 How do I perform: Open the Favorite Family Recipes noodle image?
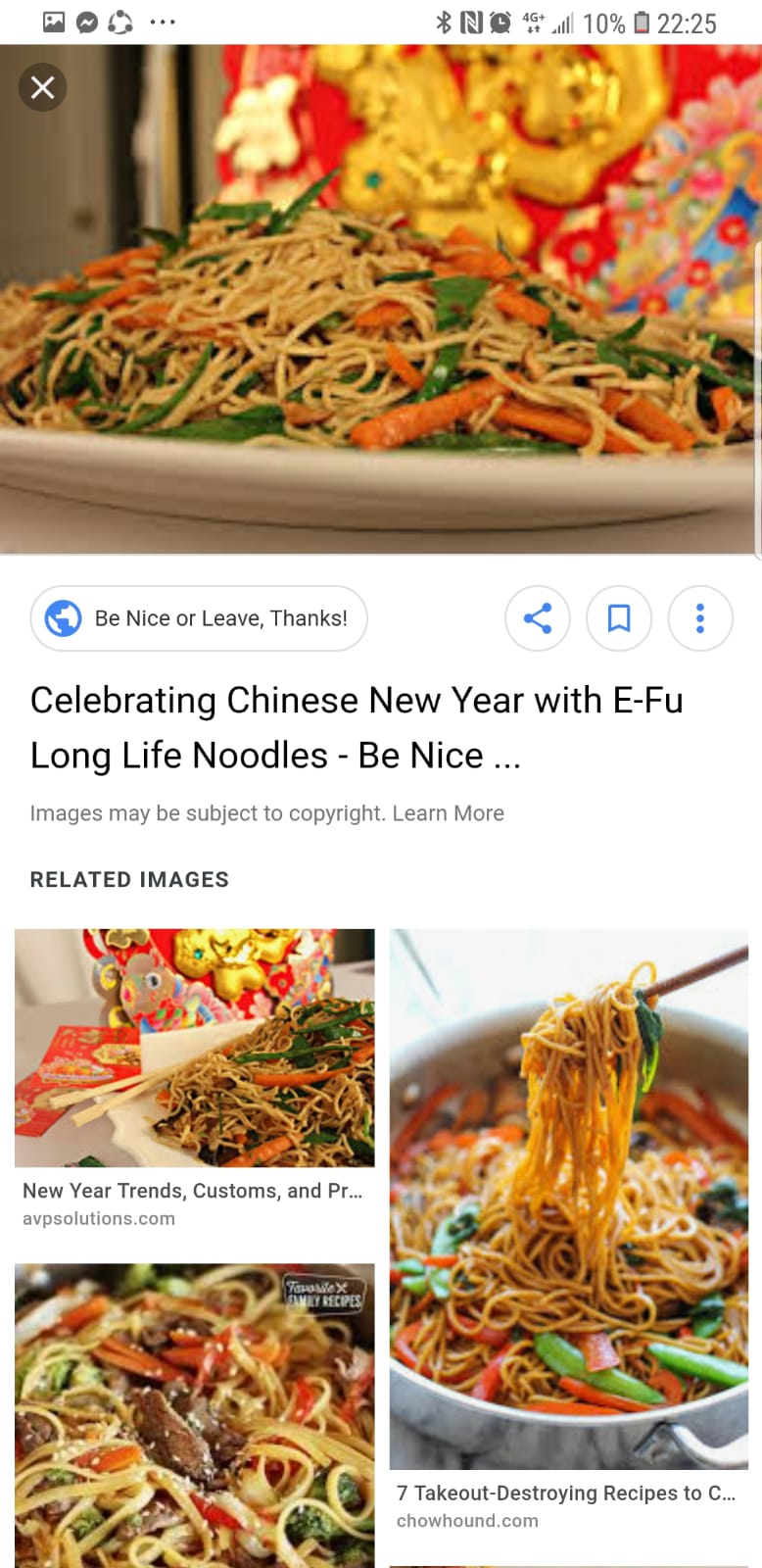(x=194, y=1414)
